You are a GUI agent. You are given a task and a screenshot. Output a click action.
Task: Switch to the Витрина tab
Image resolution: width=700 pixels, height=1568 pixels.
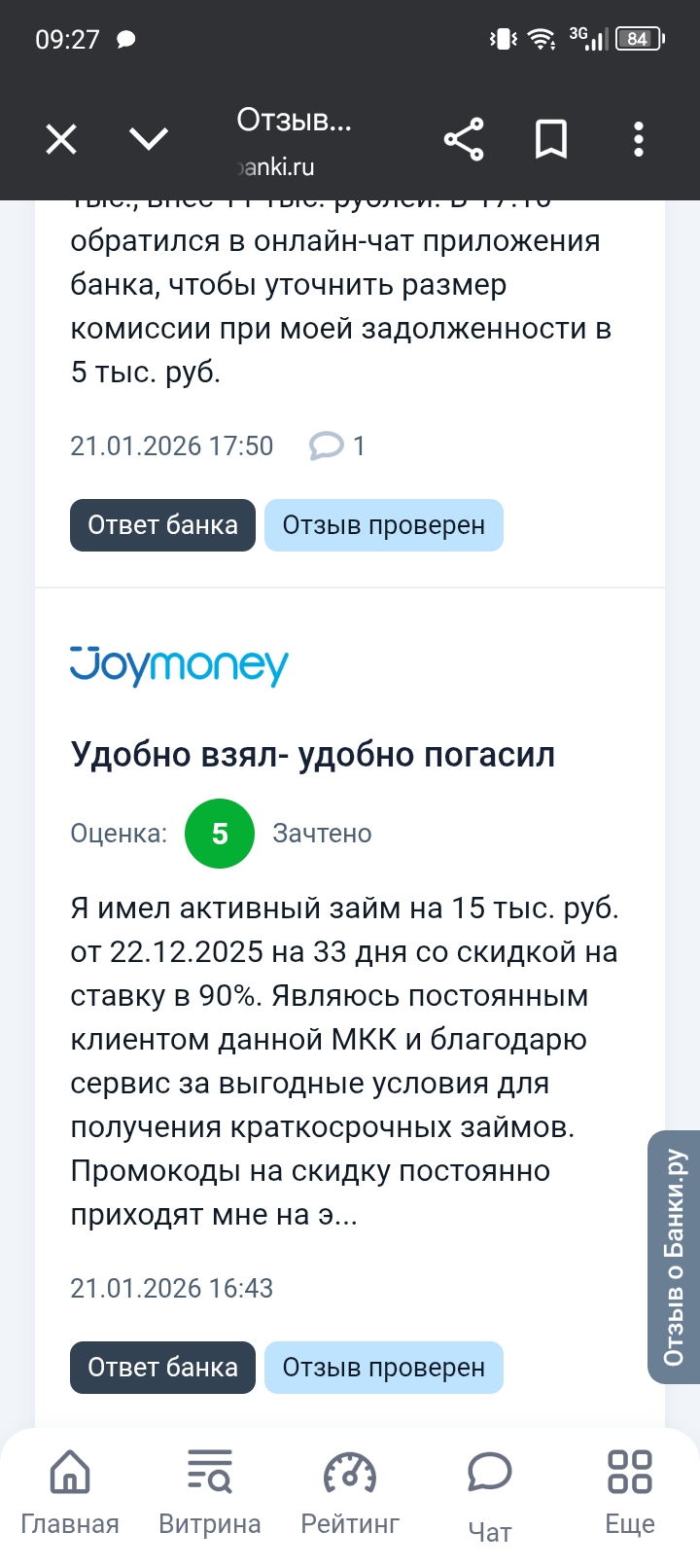pyautogui.click(x=210, y=1492)
